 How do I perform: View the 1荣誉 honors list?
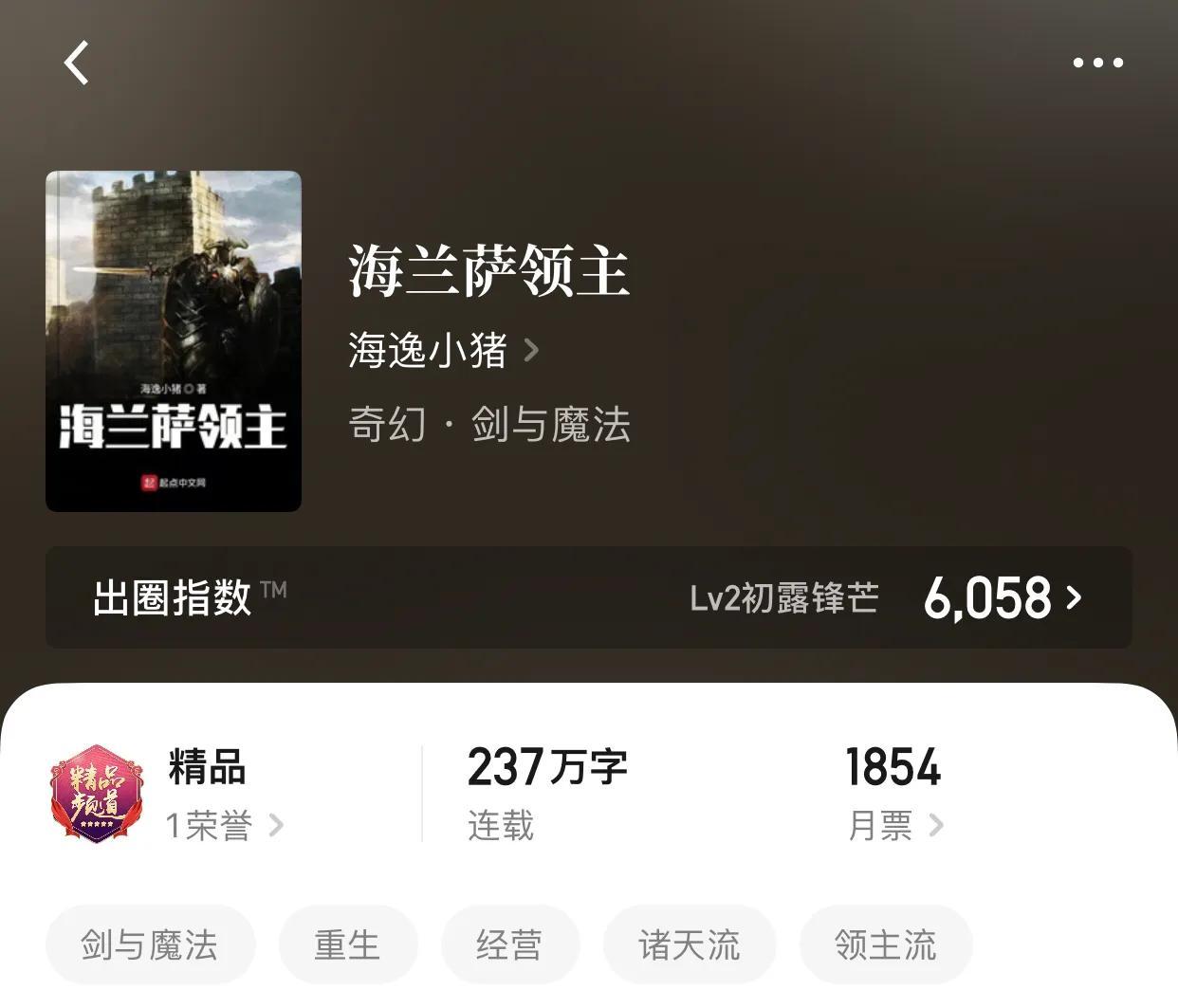point(224,825)
